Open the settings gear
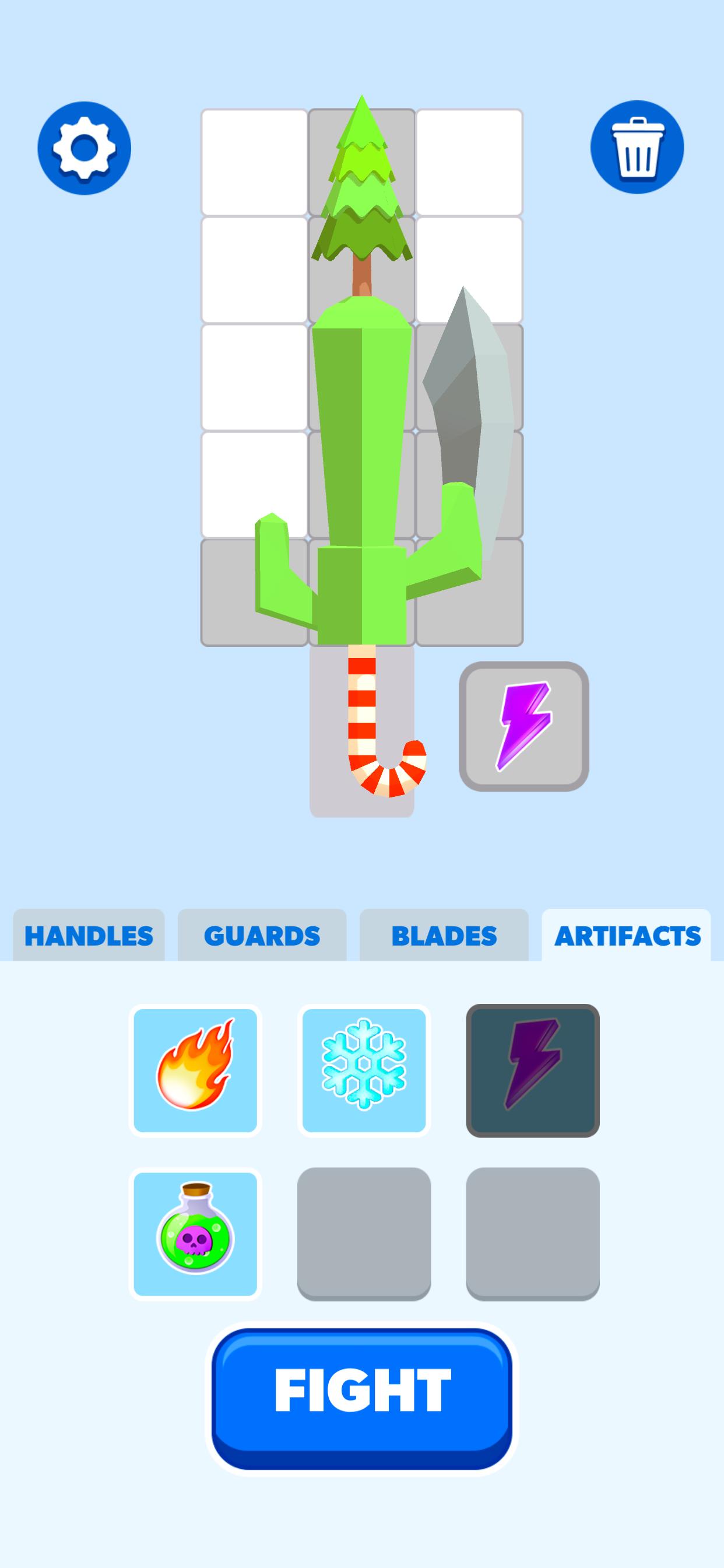The width and height of the screenshot is (724, 1568). [84, 148]
